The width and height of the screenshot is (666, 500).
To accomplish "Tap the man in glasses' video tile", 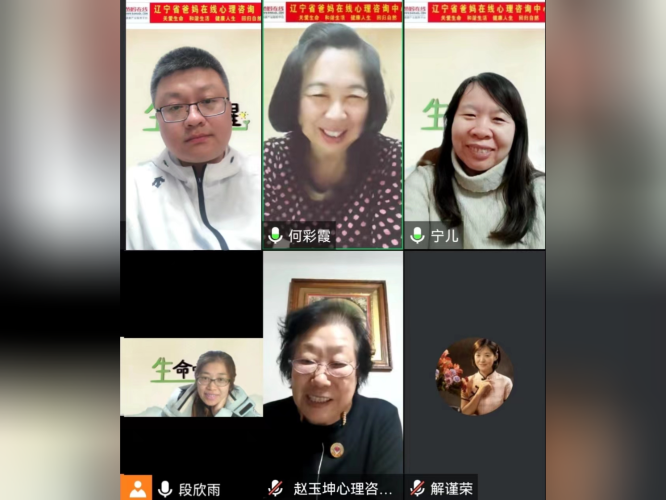I will coord(192,125).
